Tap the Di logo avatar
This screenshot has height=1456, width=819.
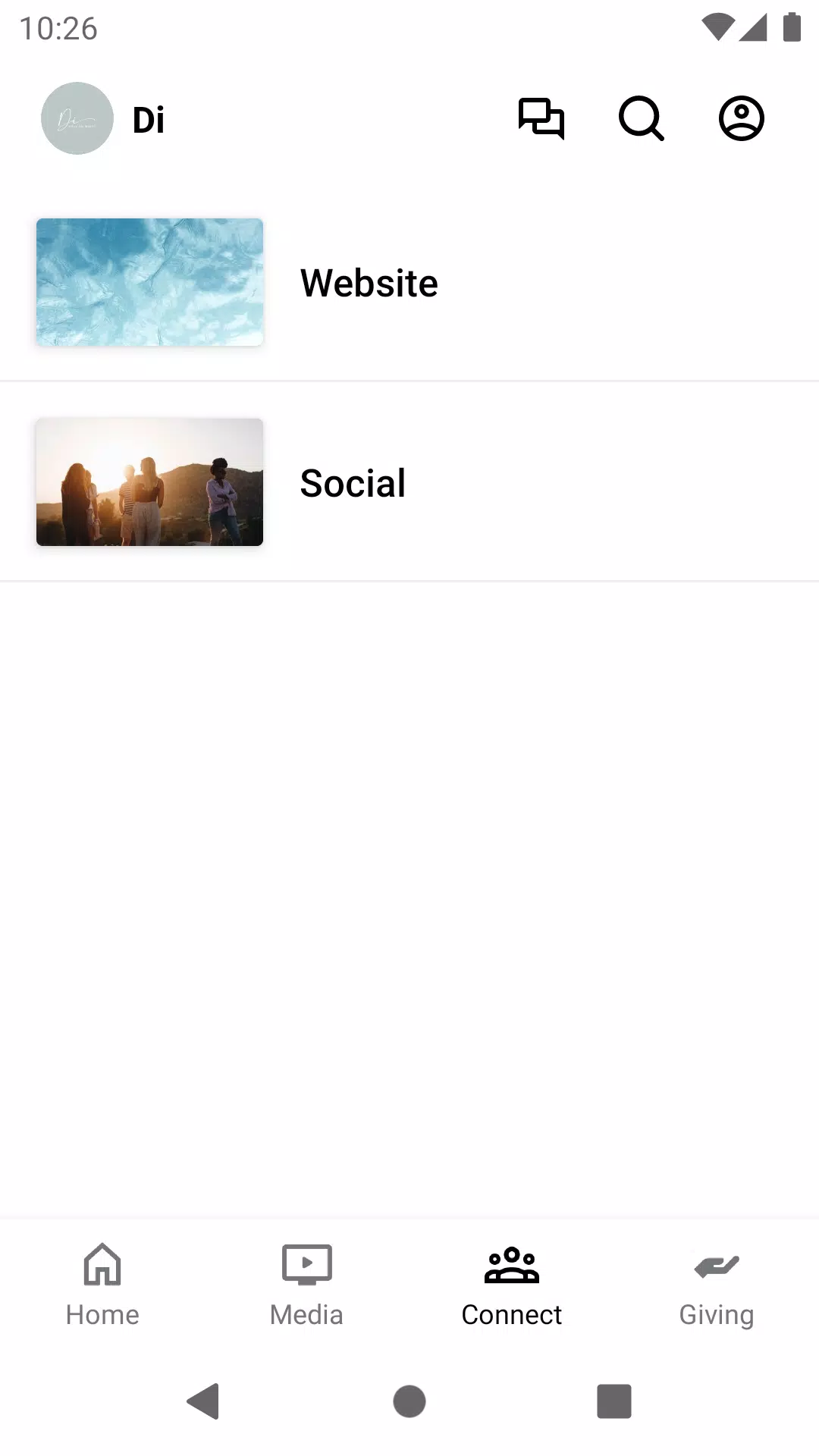(x=77, y=118)
